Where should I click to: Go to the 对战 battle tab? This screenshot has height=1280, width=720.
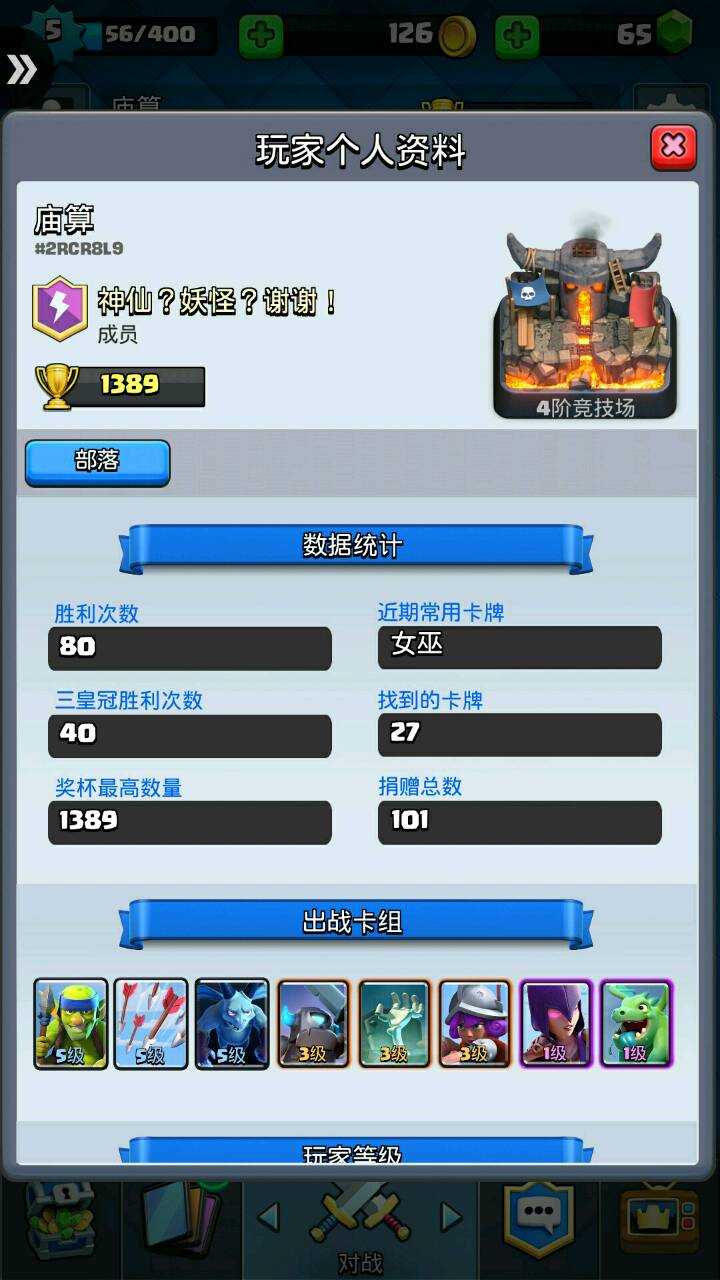coord(360,1225)
